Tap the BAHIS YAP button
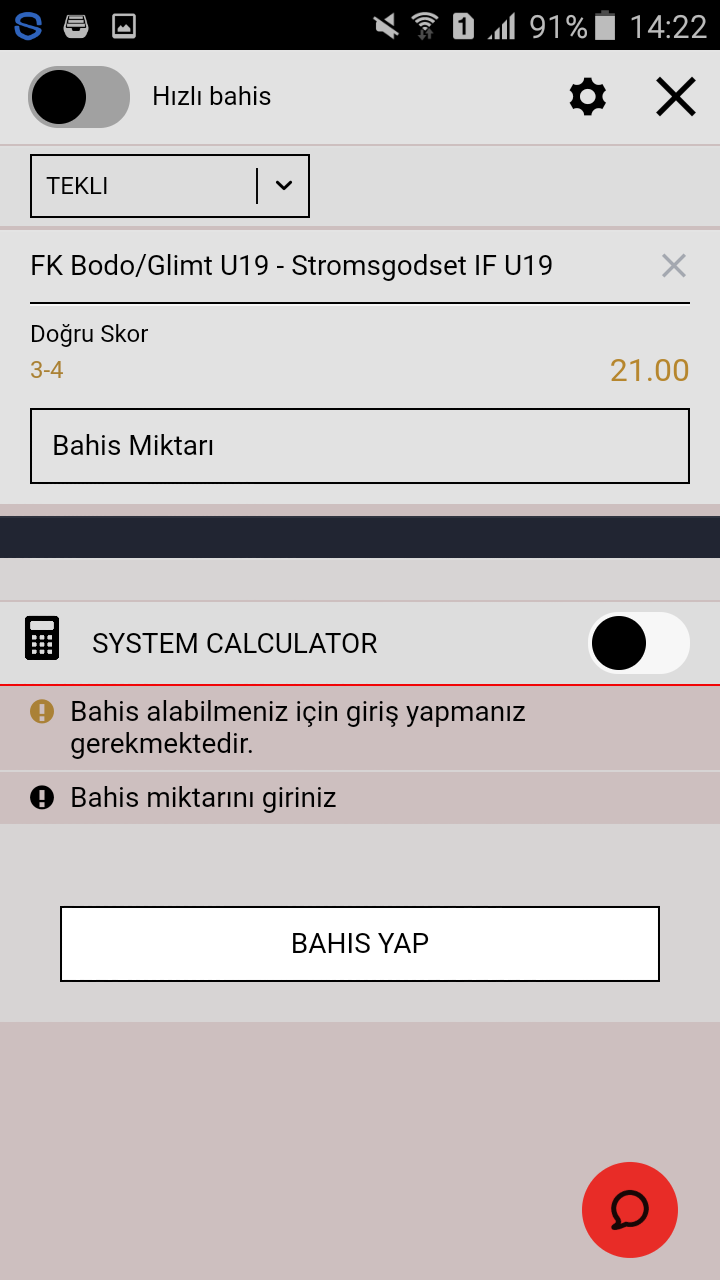This screenshot has height=1280, width=720. point(360,944)
